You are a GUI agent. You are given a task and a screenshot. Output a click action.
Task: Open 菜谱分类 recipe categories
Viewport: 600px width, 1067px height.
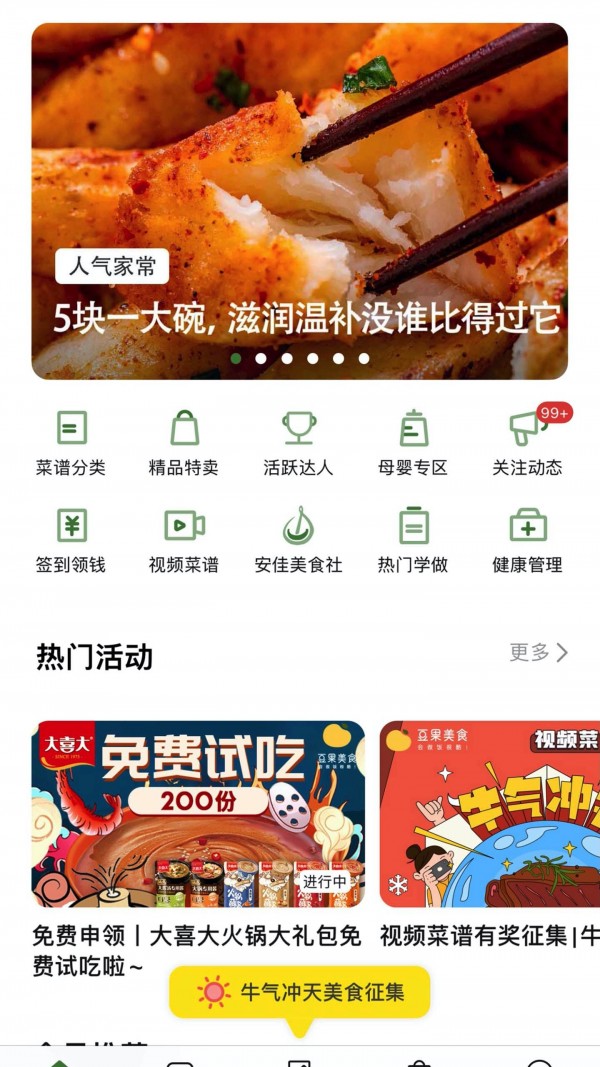tap(71, 441)
